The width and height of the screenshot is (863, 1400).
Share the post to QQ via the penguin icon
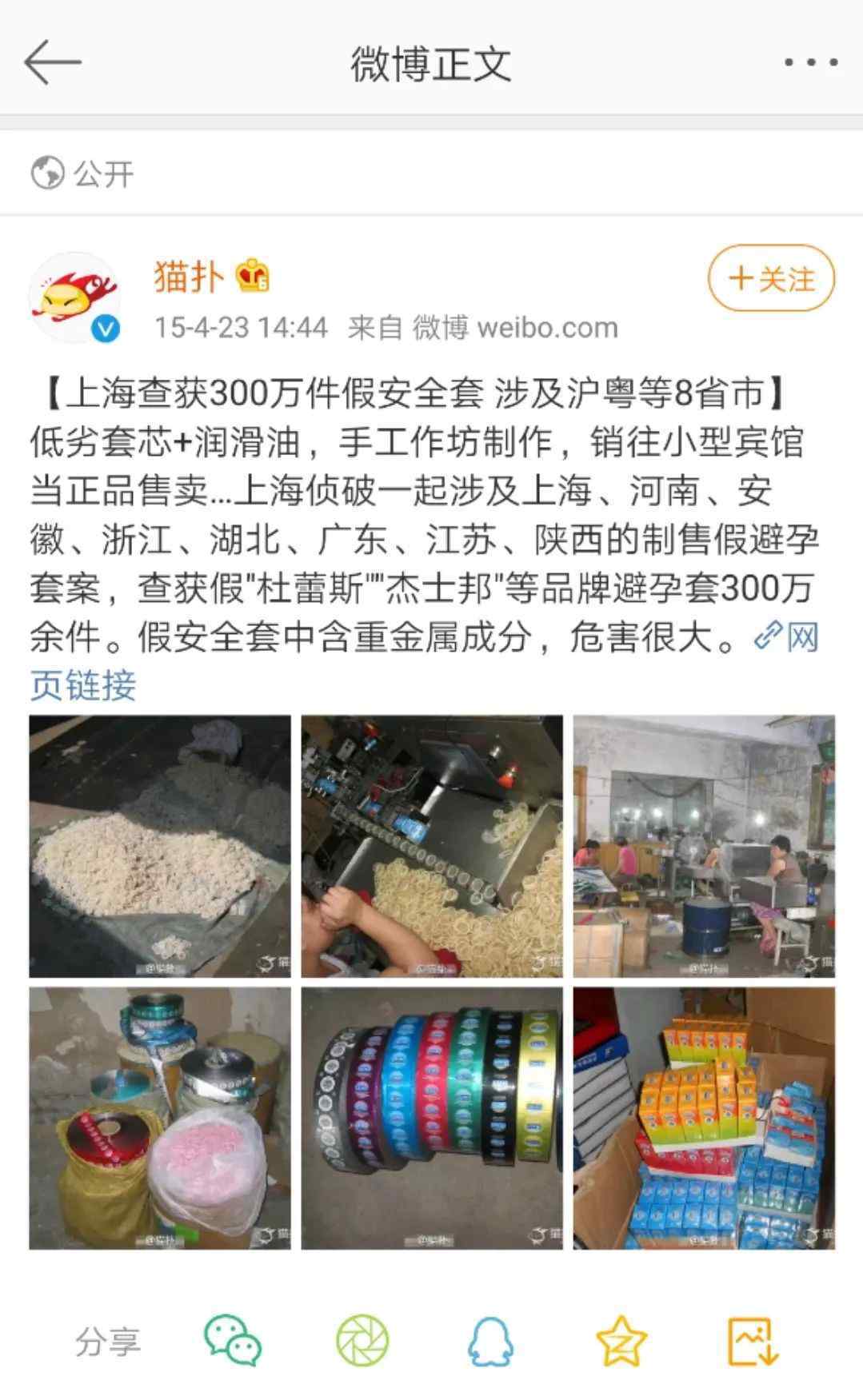click(x=489, y=1341)
